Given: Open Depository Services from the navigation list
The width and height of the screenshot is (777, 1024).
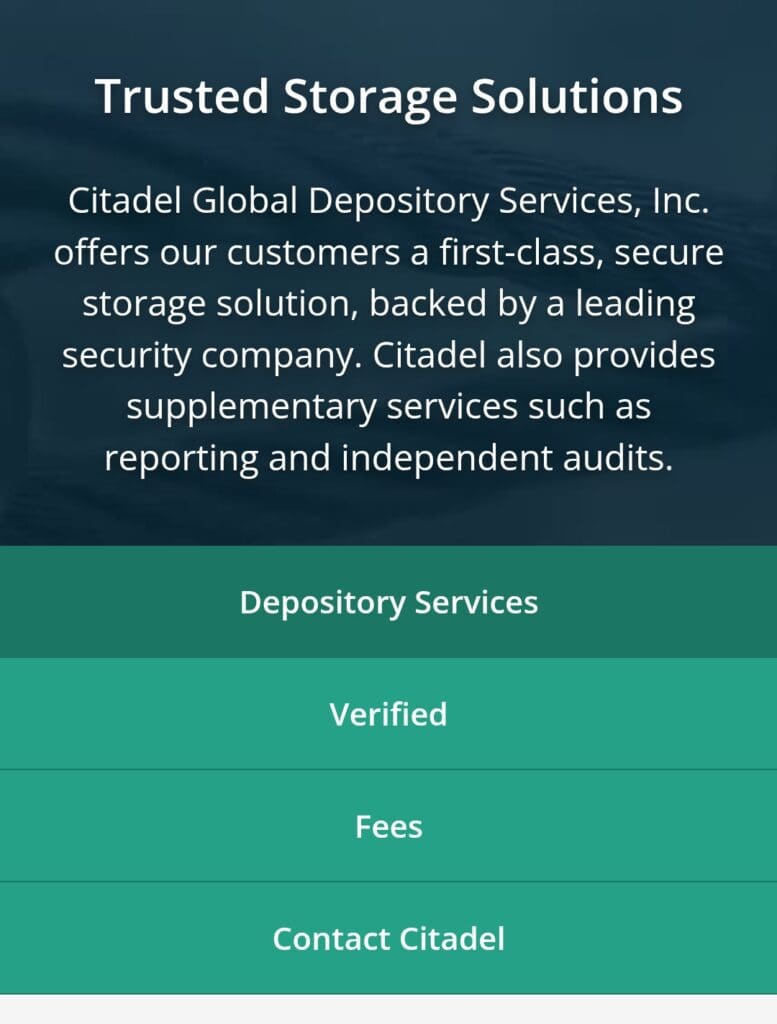Looking at the screenshot, I should tap(388, 602).
